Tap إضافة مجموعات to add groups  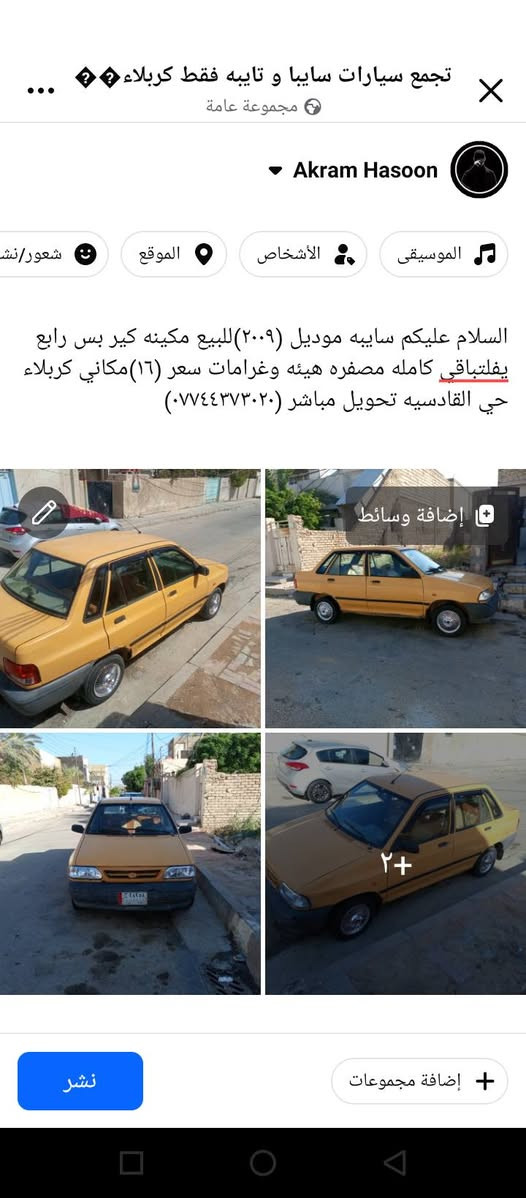pyautogui.click(x=420, y=1080)
